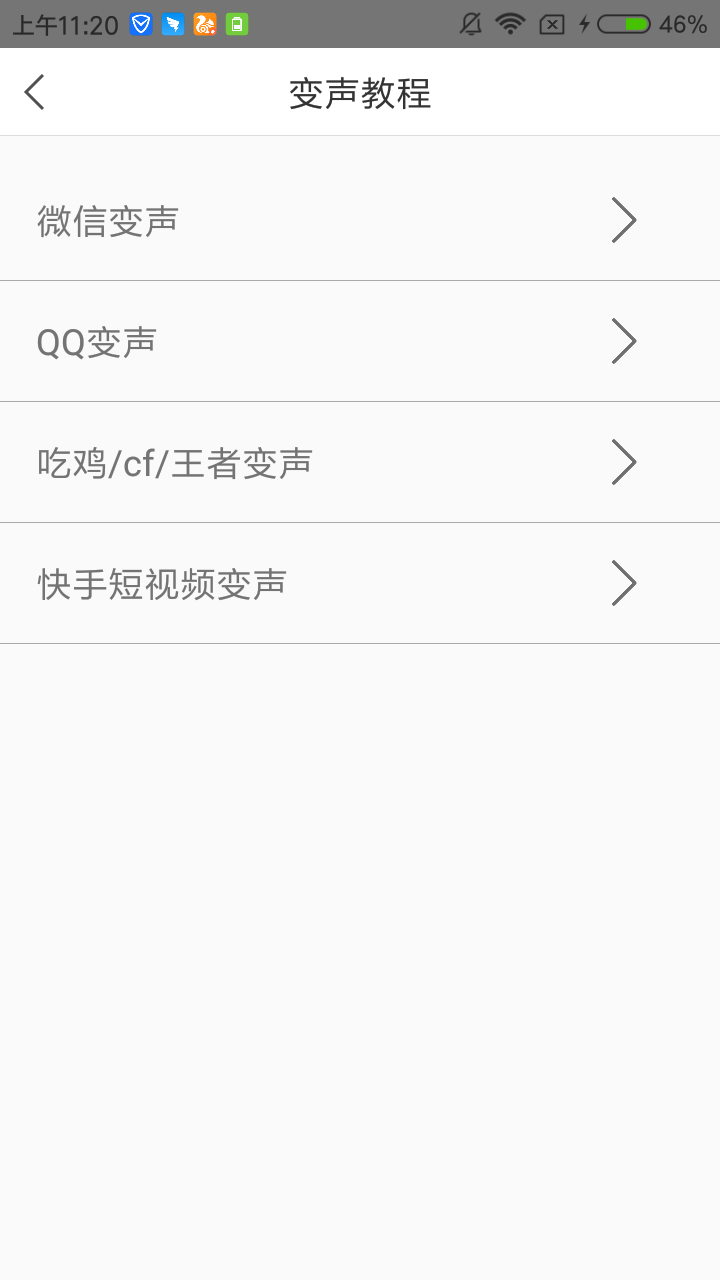This screenshot has height=1280, width=720.
Task: Open the QQ变声 tutorial
Action: [x=360, y=342]
